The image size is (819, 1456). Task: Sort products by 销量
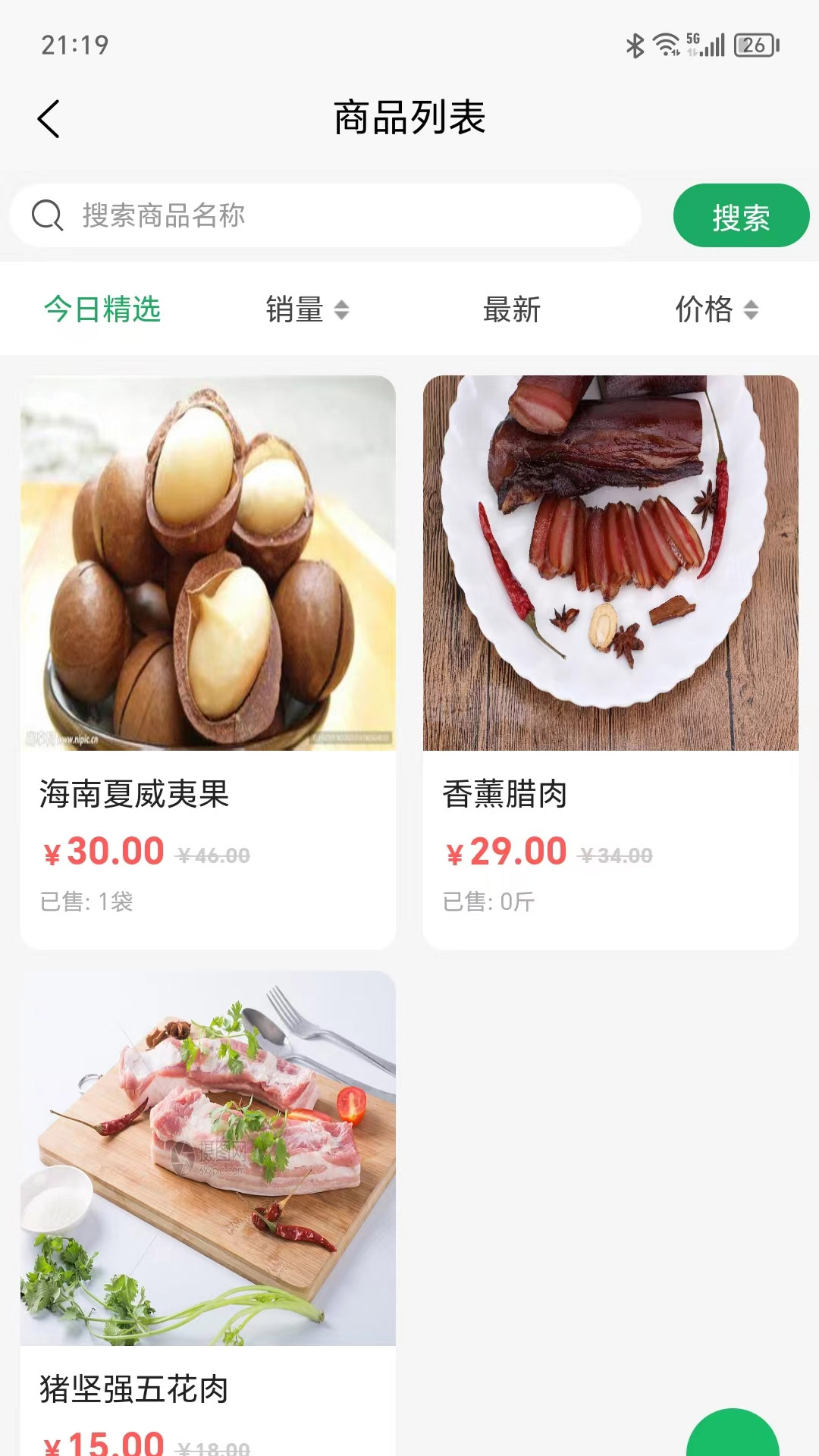coord(306,309)
